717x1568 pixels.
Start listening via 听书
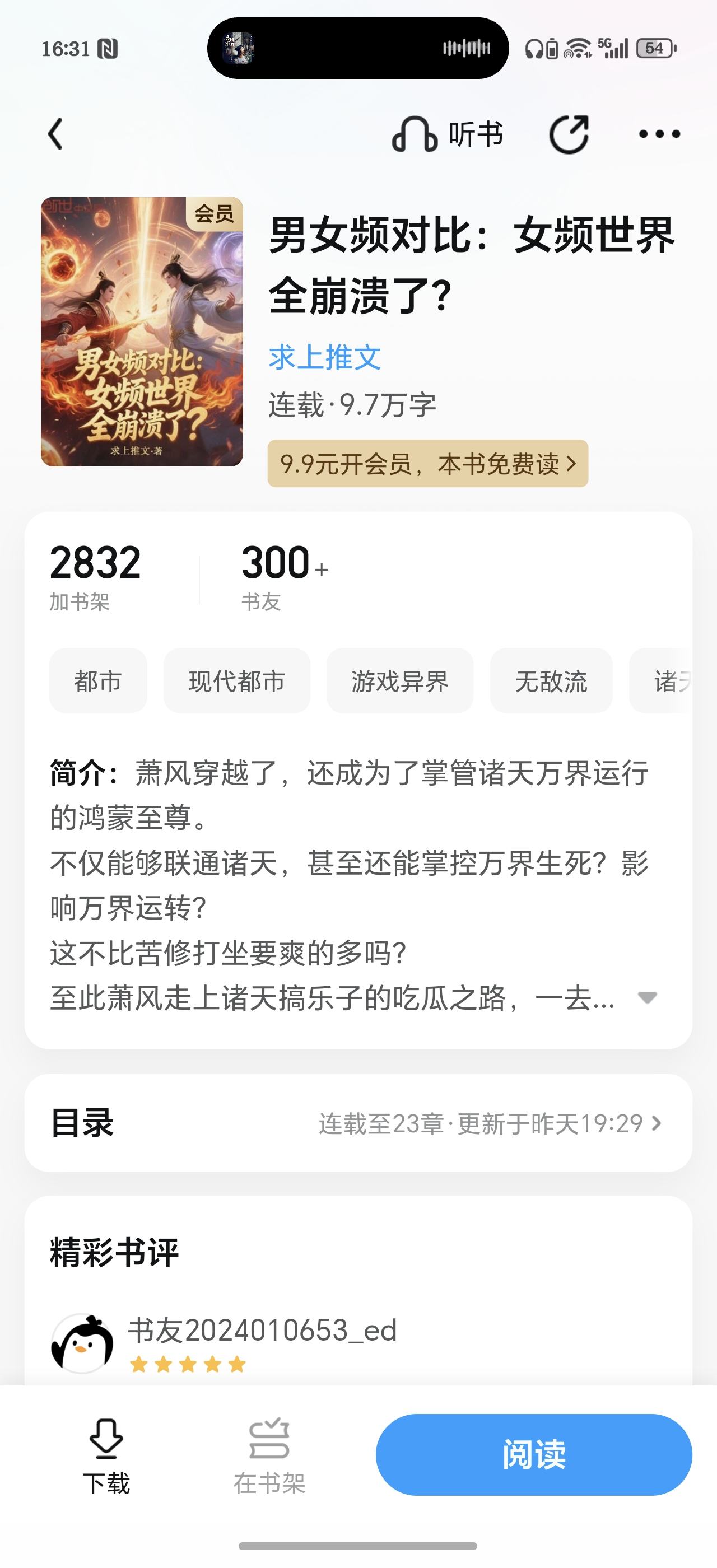(448, 134)
